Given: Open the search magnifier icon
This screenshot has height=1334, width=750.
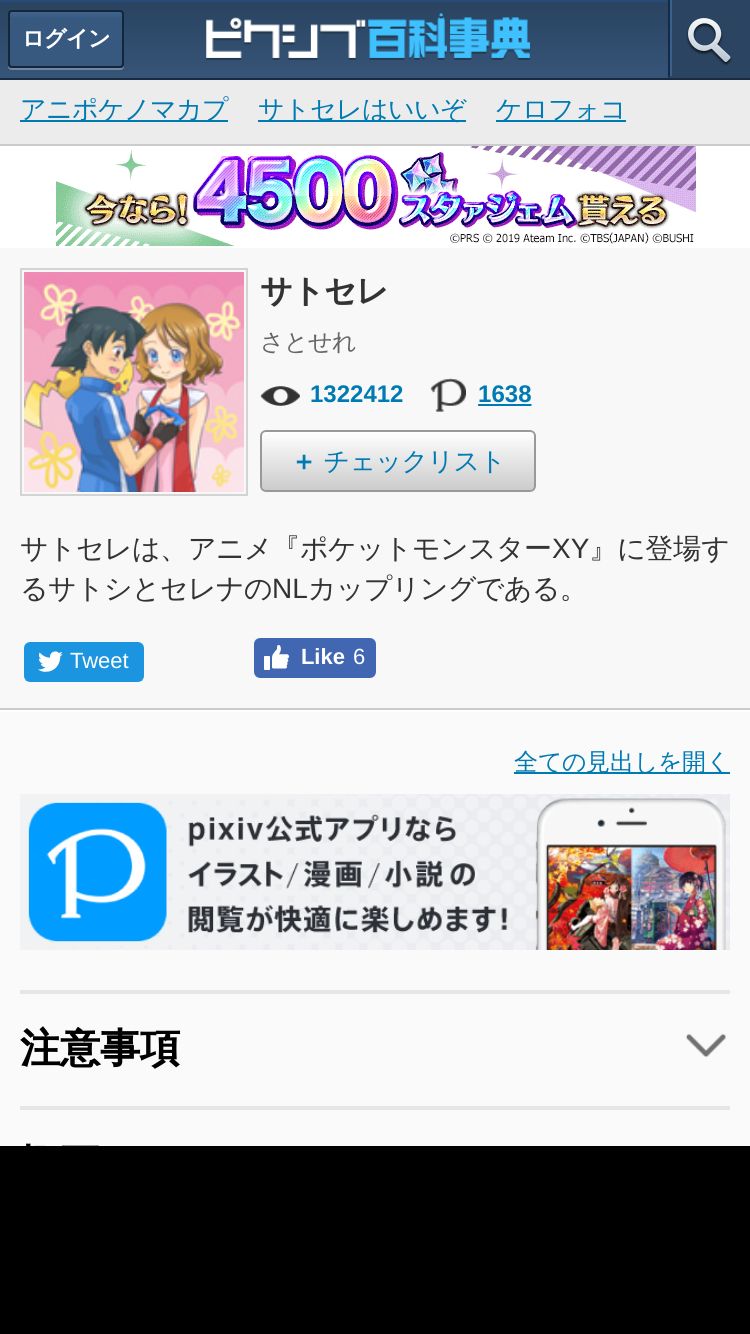Looking at the screenshot, I should coord(709,40).
